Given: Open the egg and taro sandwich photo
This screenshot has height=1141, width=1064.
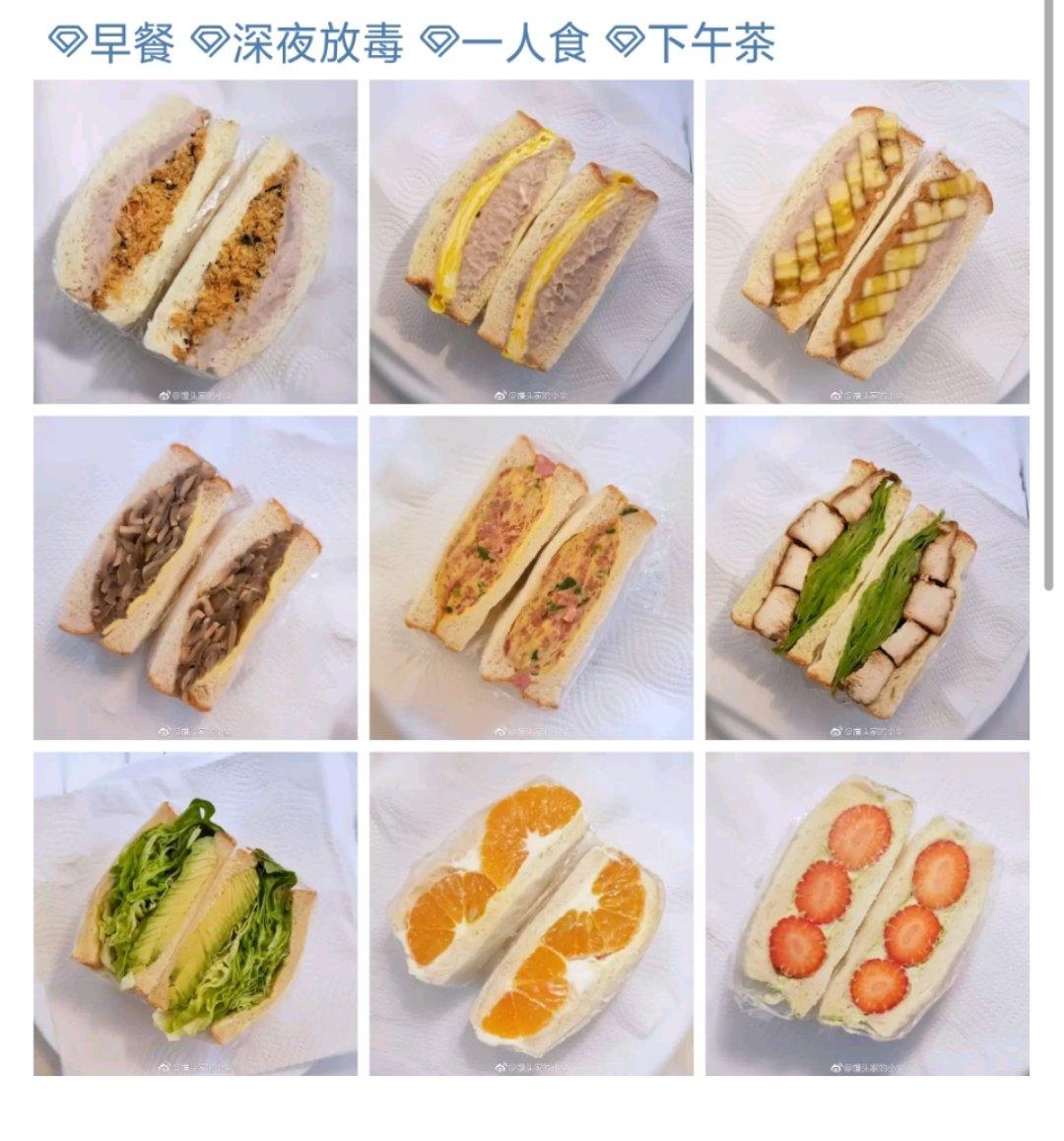Looking at the screenshot, I should (x=531, y=241).
